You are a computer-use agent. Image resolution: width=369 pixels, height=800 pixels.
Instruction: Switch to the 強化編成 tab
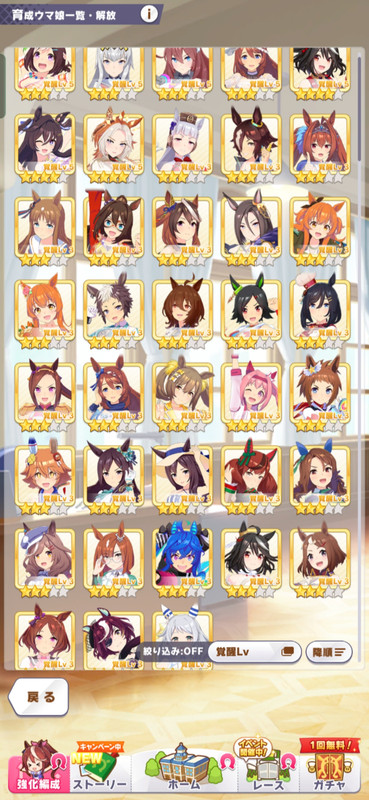(x=37, y=768)
